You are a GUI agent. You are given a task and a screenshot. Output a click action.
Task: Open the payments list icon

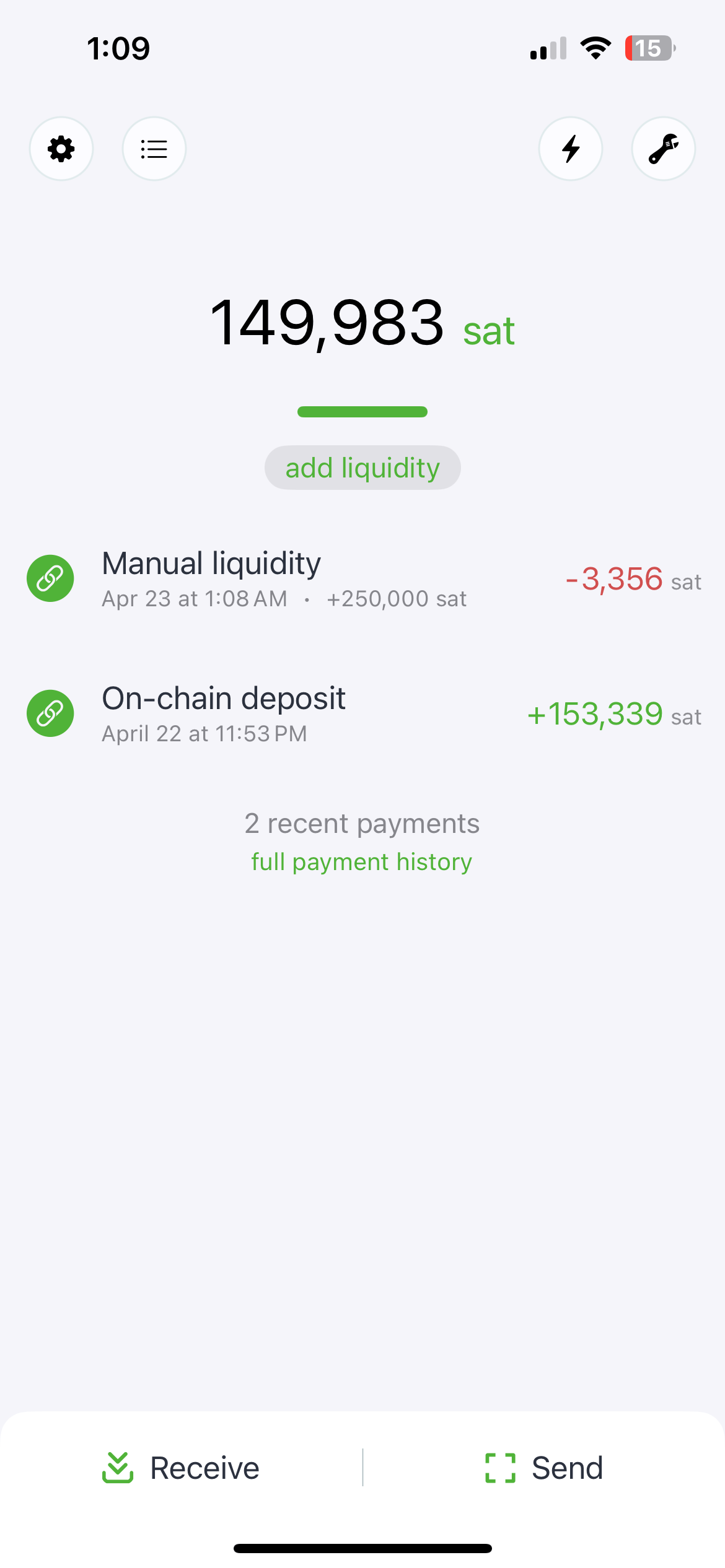(154, 149)
